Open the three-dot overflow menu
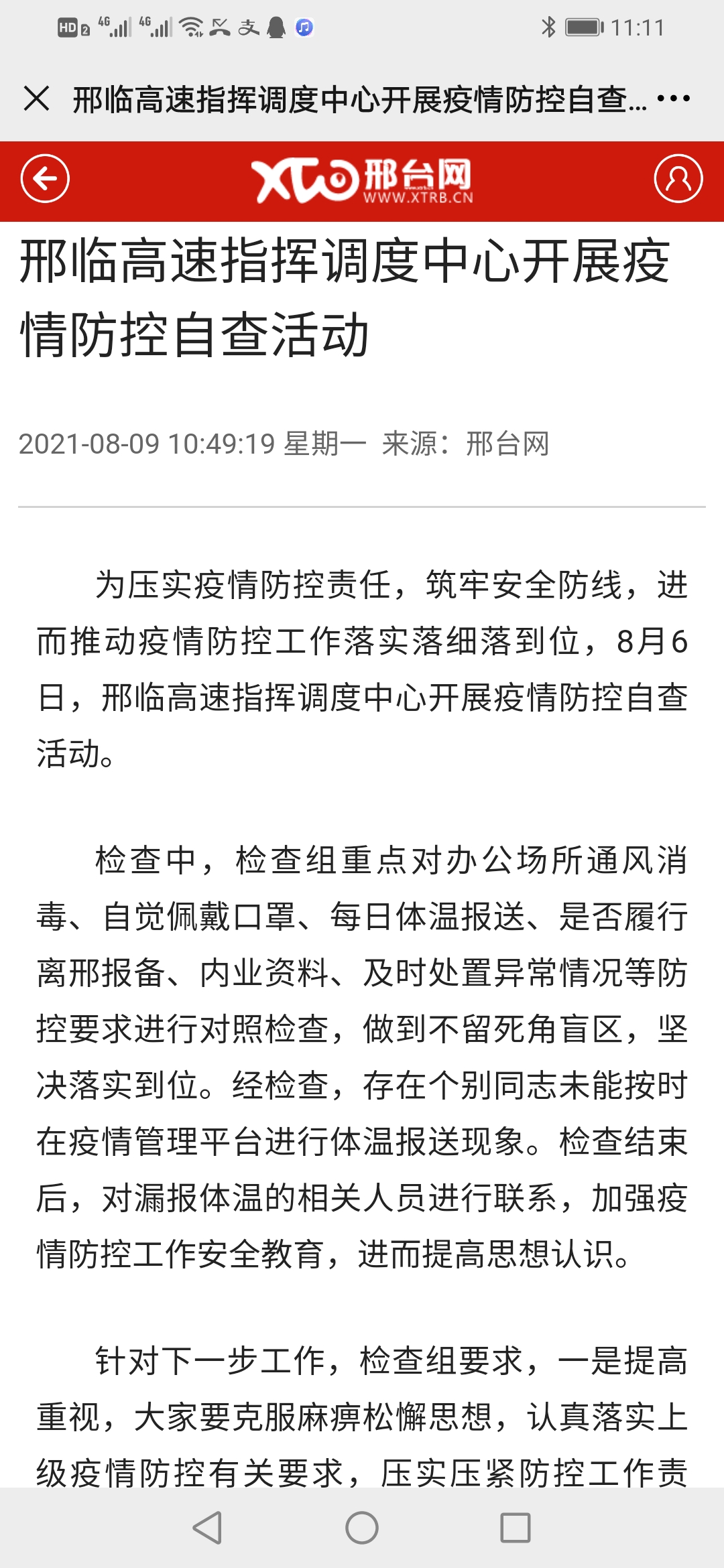The height and width of the screenshot is (1568, 724). [x=673, y=99]
